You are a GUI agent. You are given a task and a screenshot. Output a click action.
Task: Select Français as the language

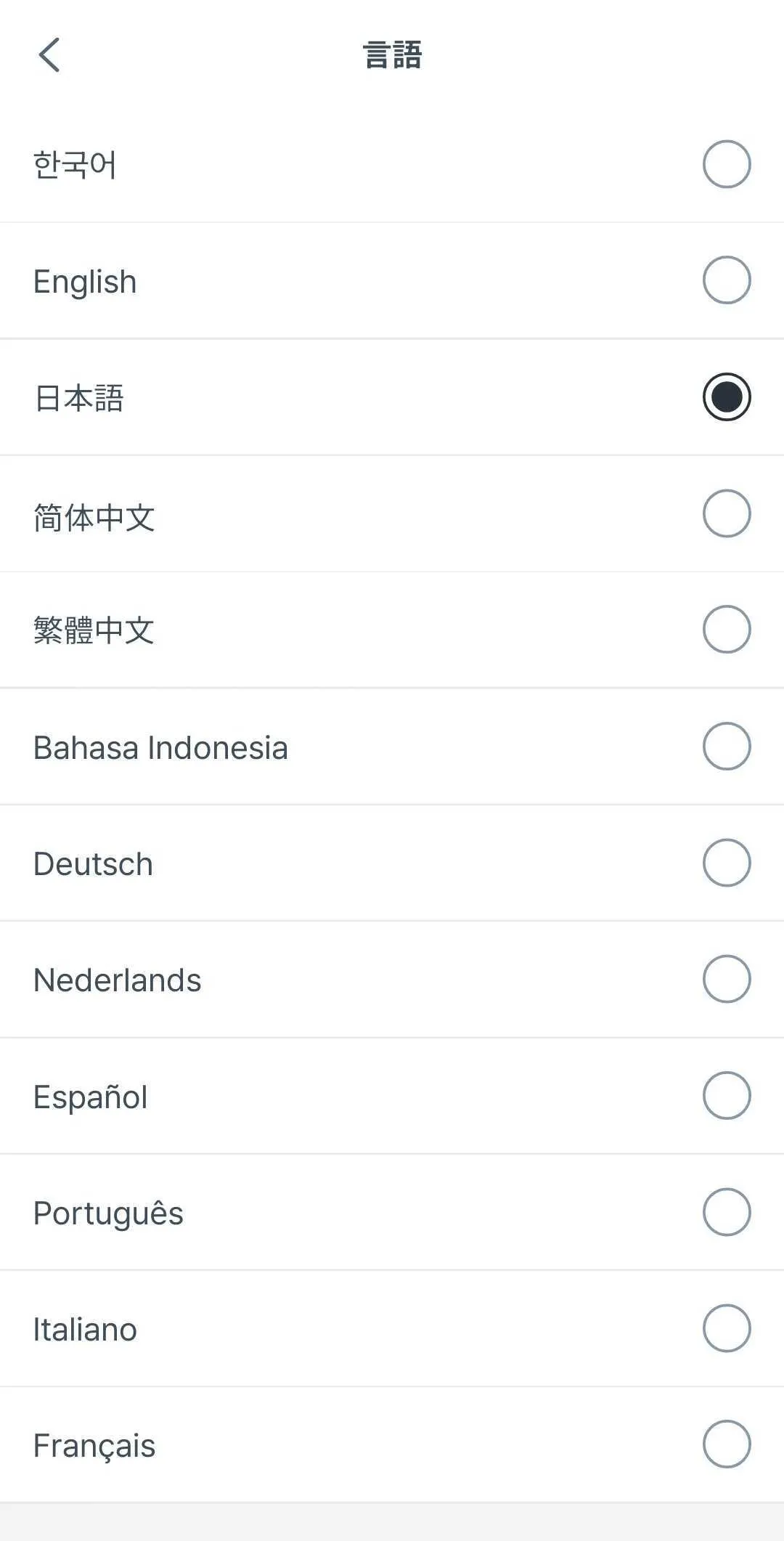pyautogui.click(x=726, y=1444)
